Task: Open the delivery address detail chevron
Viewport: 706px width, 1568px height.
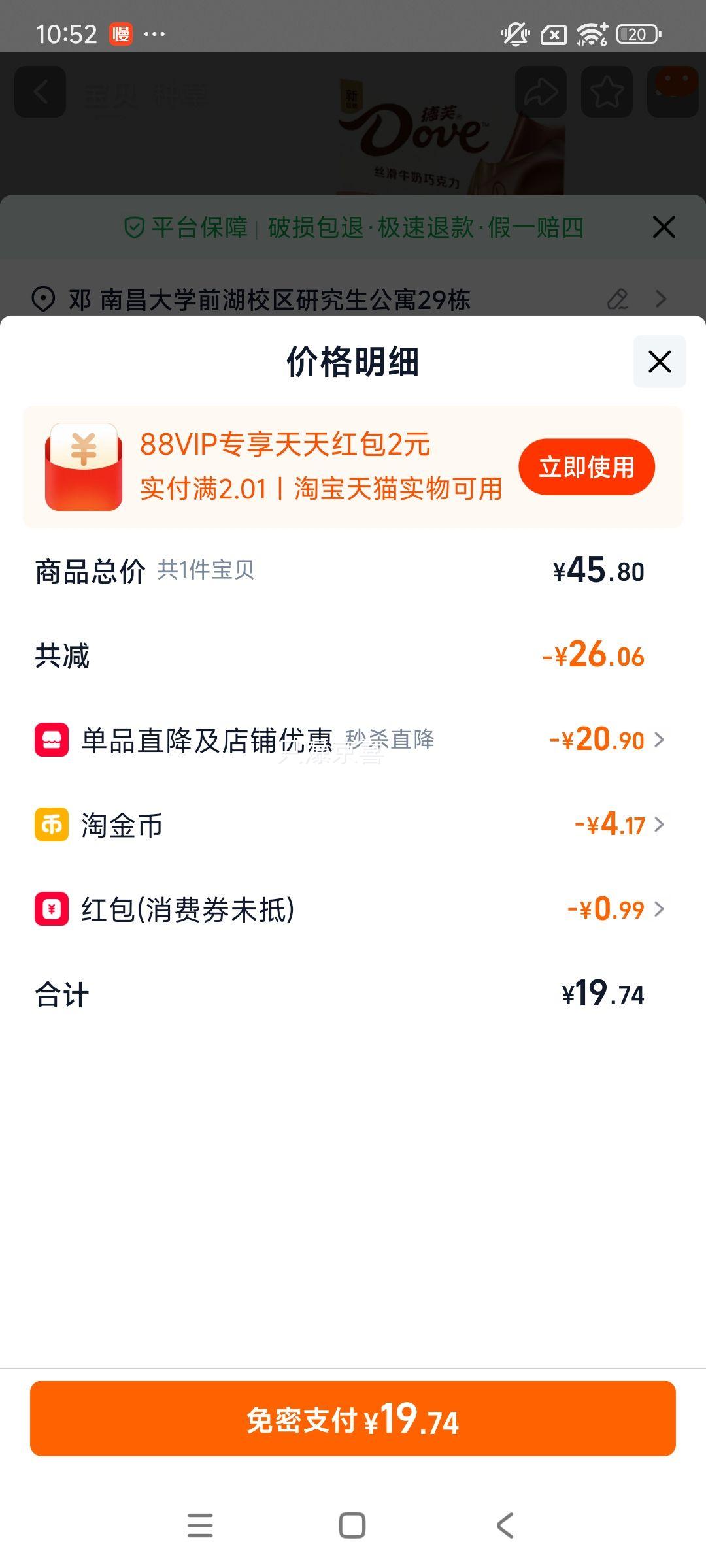Action: tap(662, 299)
